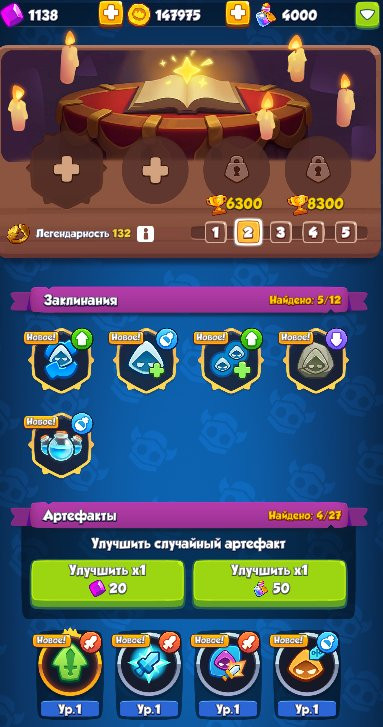Image resolution: width=383 pixels, height=727 pixels.
Task: Open the two hoods spell card
Action: click(230, 361)
